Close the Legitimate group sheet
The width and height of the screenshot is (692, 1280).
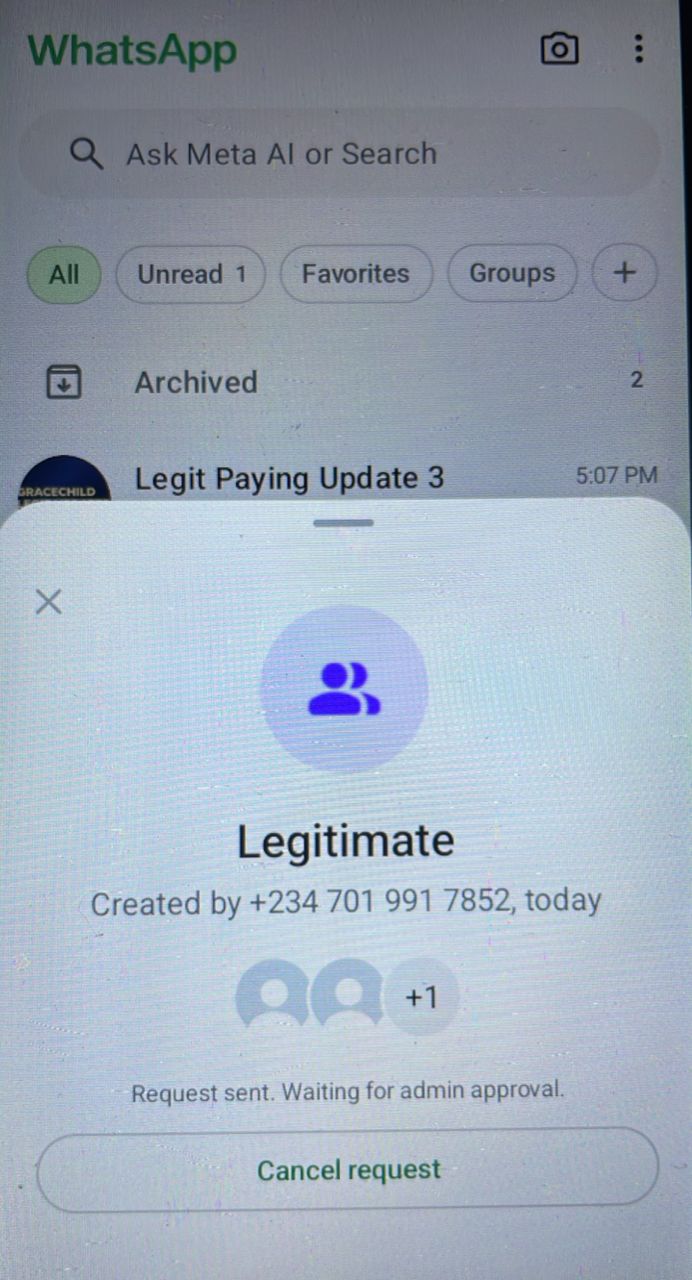pos(48,602)
